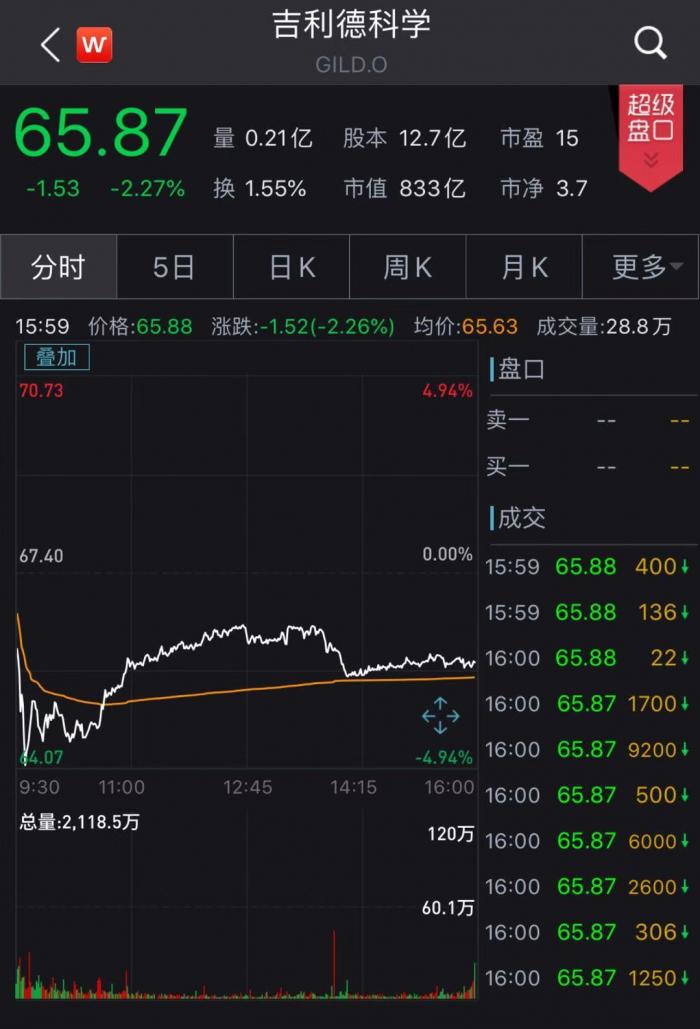Image resolution: width=700 pixels, height=1029 pixels.
Task: Tap the 叠加 overlay button
Action: click(x=56, y=357)
